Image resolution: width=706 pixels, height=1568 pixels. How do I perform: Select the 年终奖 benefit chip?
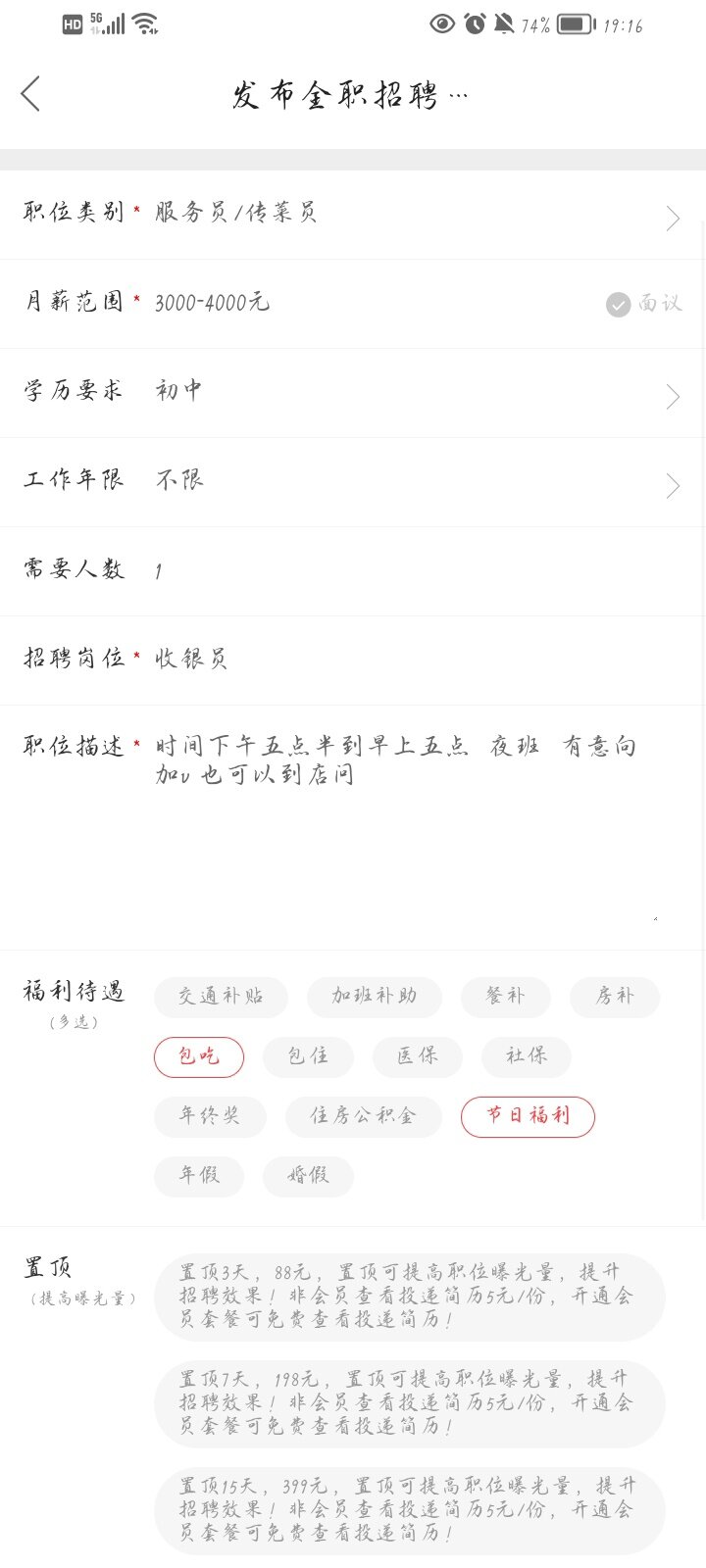pos(210,1116)
